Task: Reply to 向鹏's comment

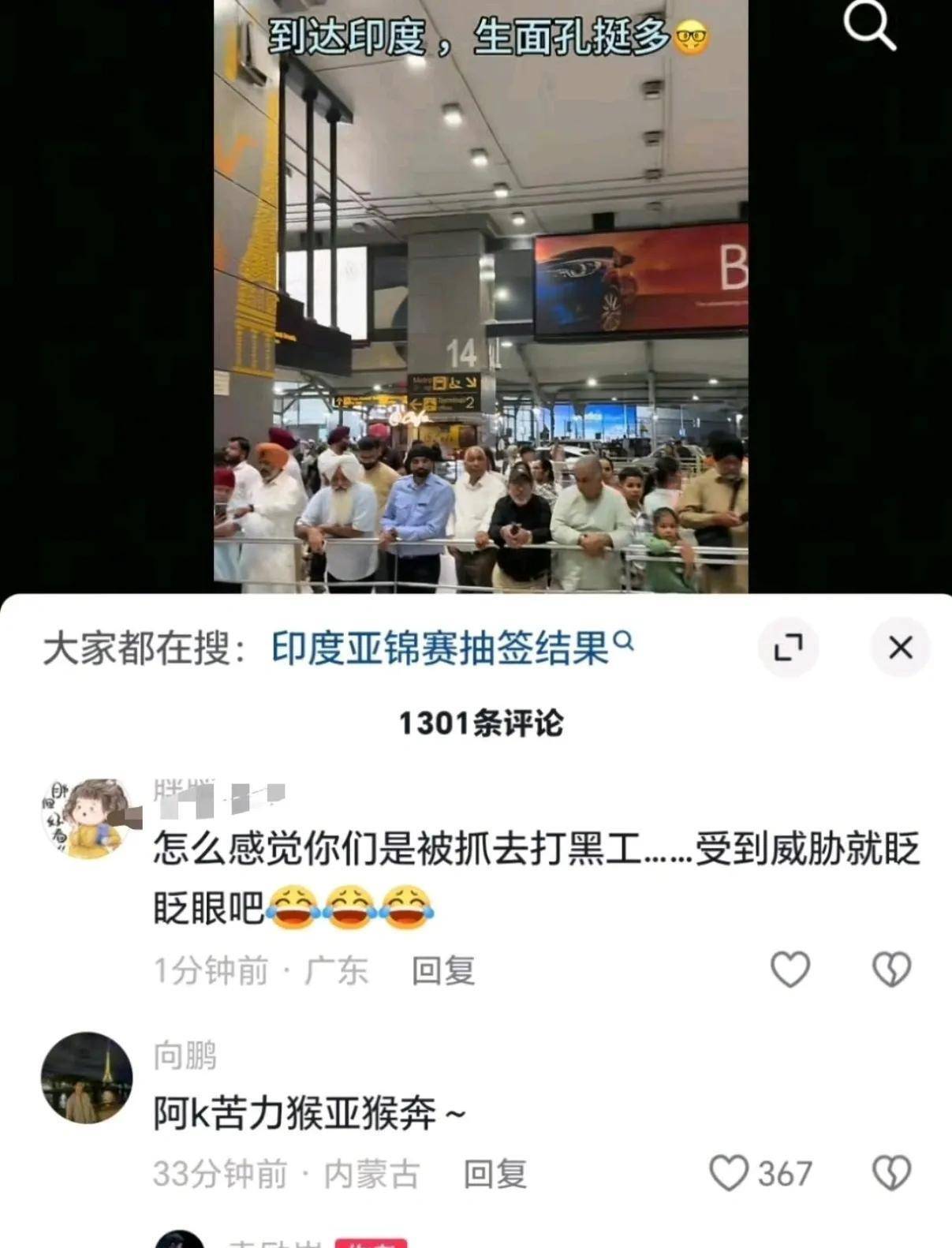Action: pos(495,1174)
